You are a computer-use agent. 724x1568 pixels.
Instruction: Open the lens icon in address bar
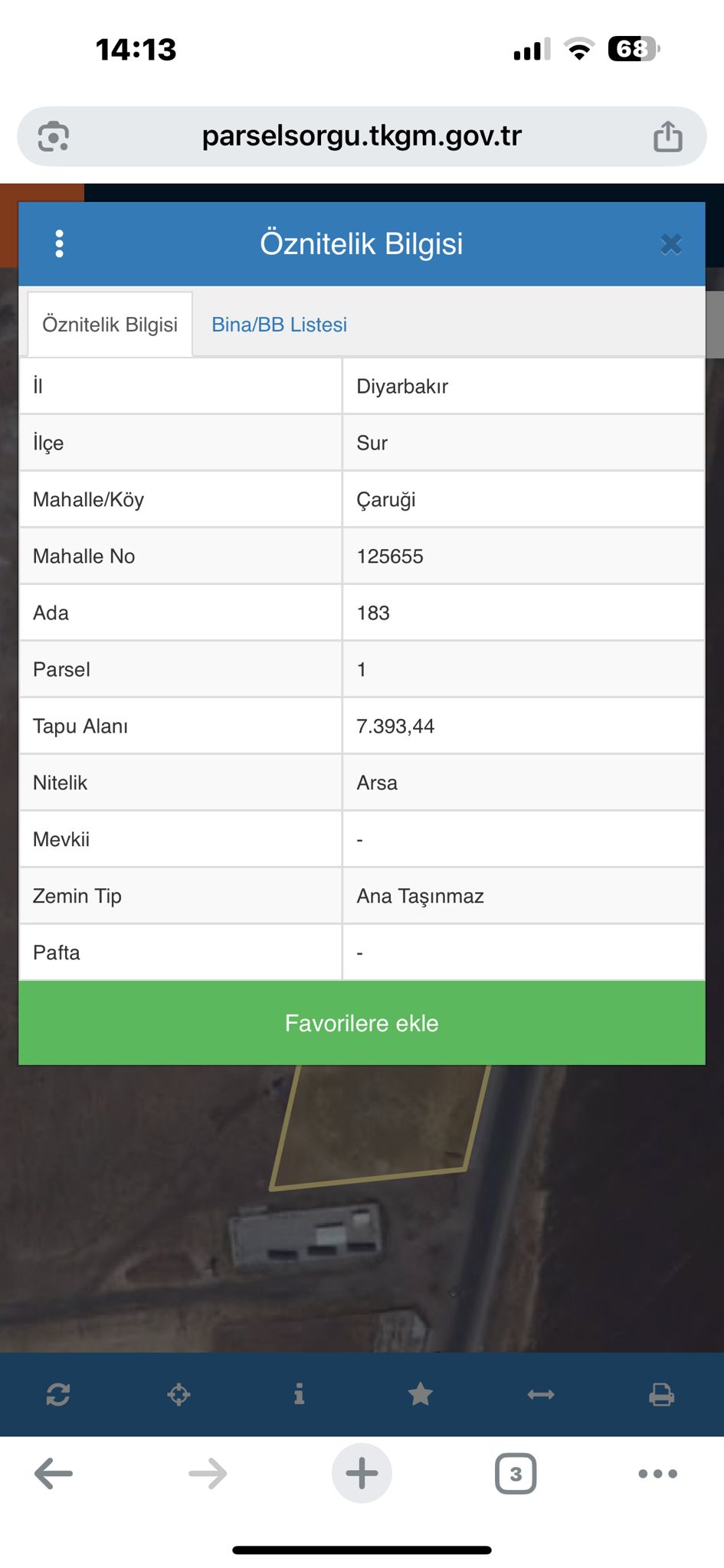(54, 136)
